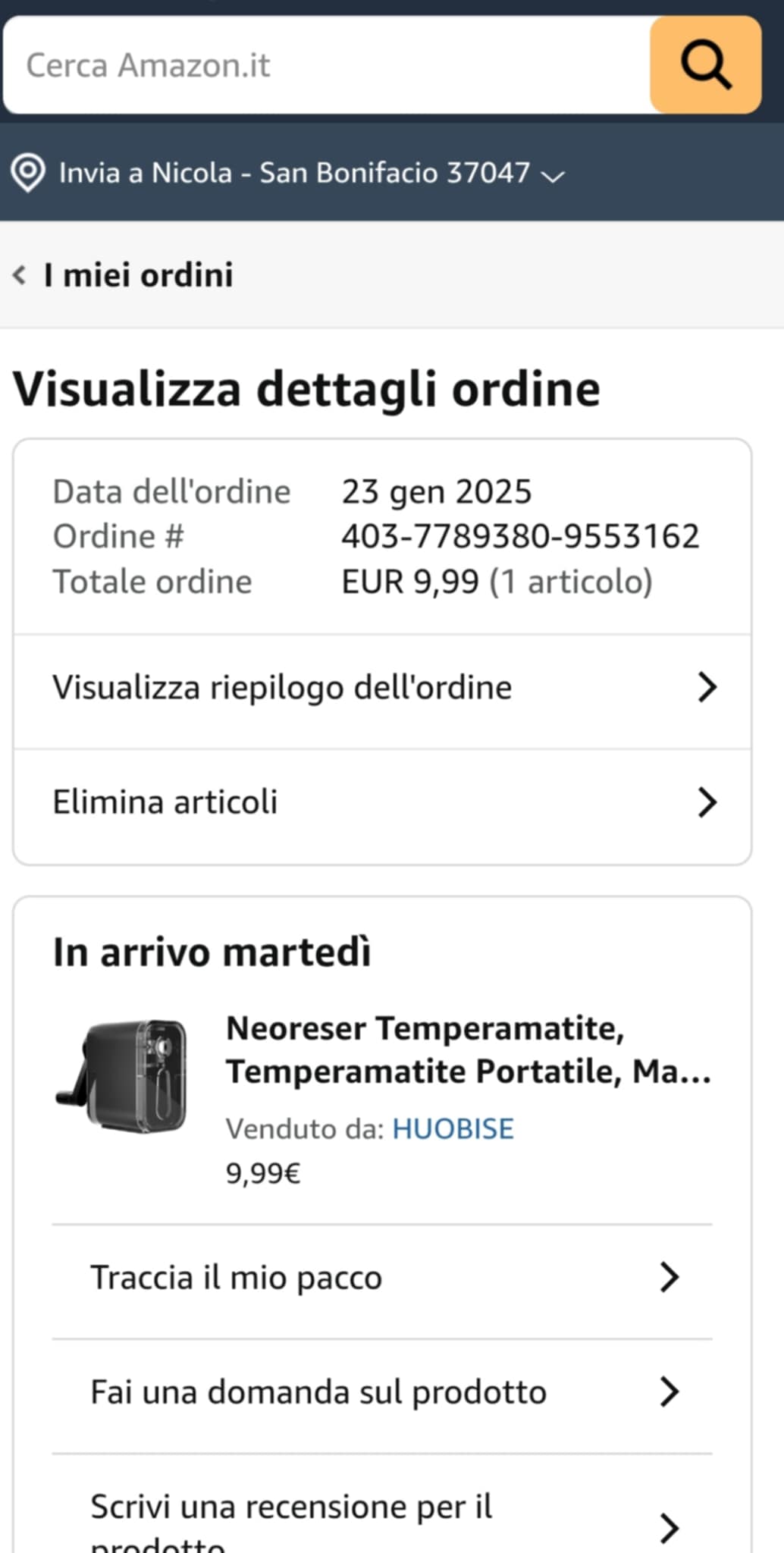The image size is (784, 1553).
Task: View seller HUOBISE
Action: tap(453, 1129)
